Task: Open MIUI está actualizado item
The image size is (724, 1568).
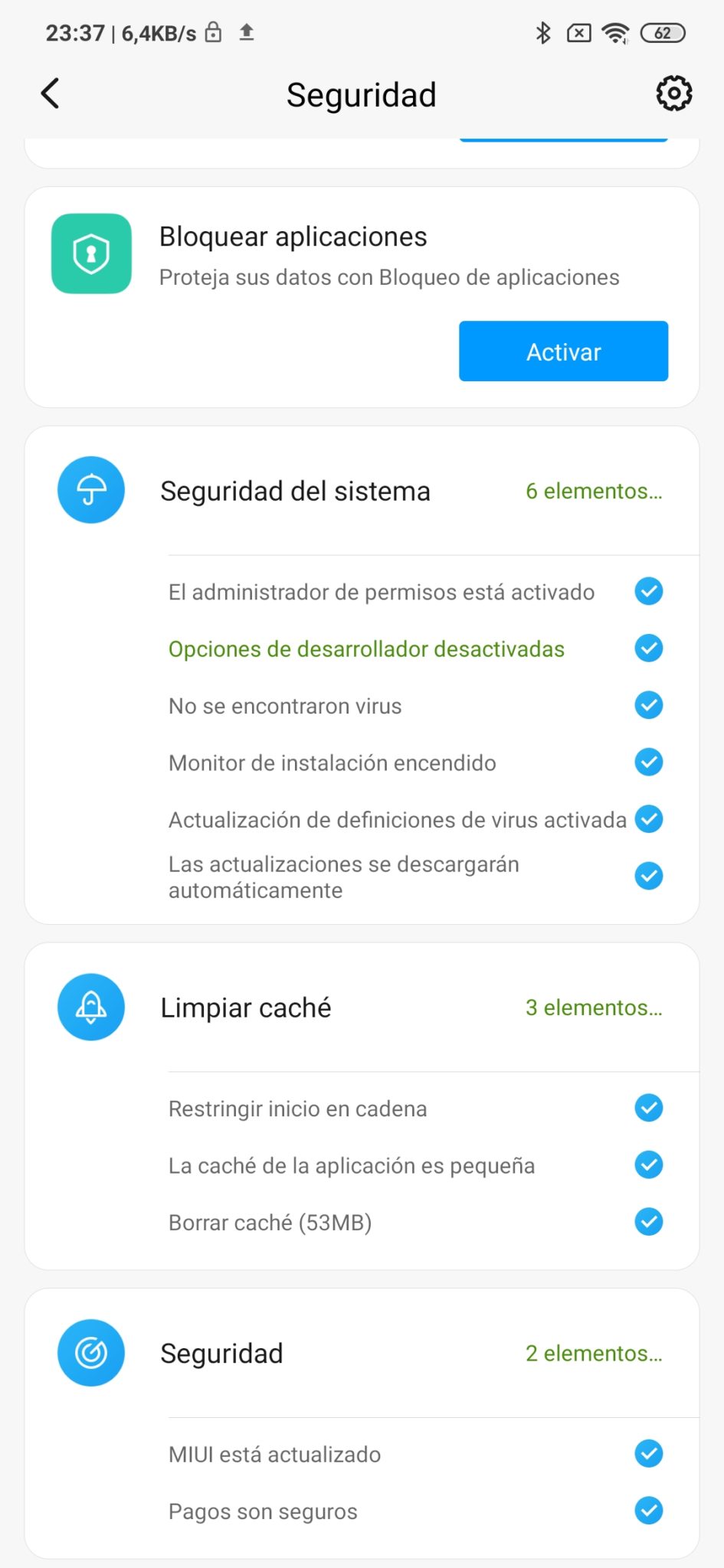Action: pos(415,1454)
